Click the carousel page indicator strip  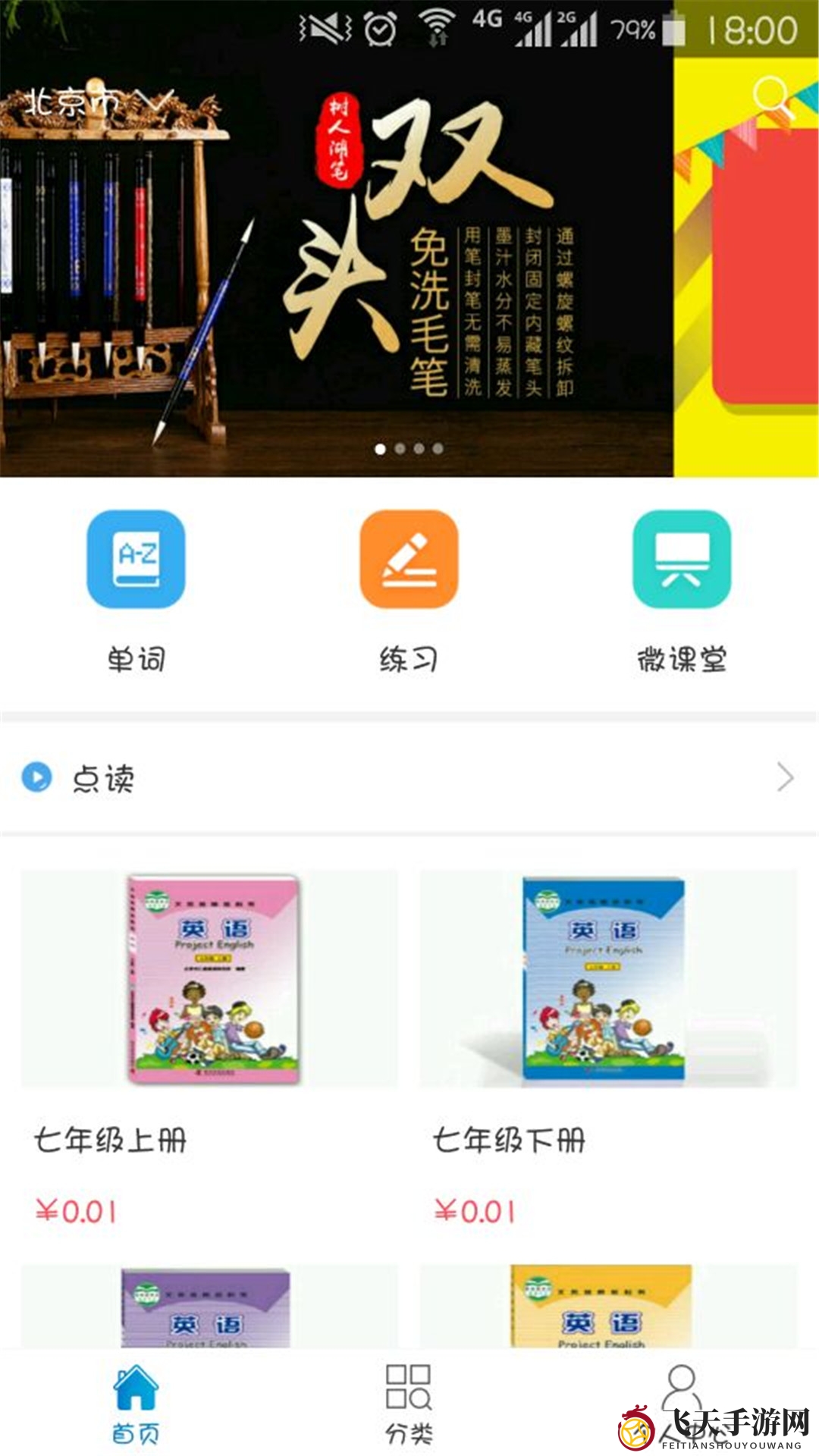point(409,448)
